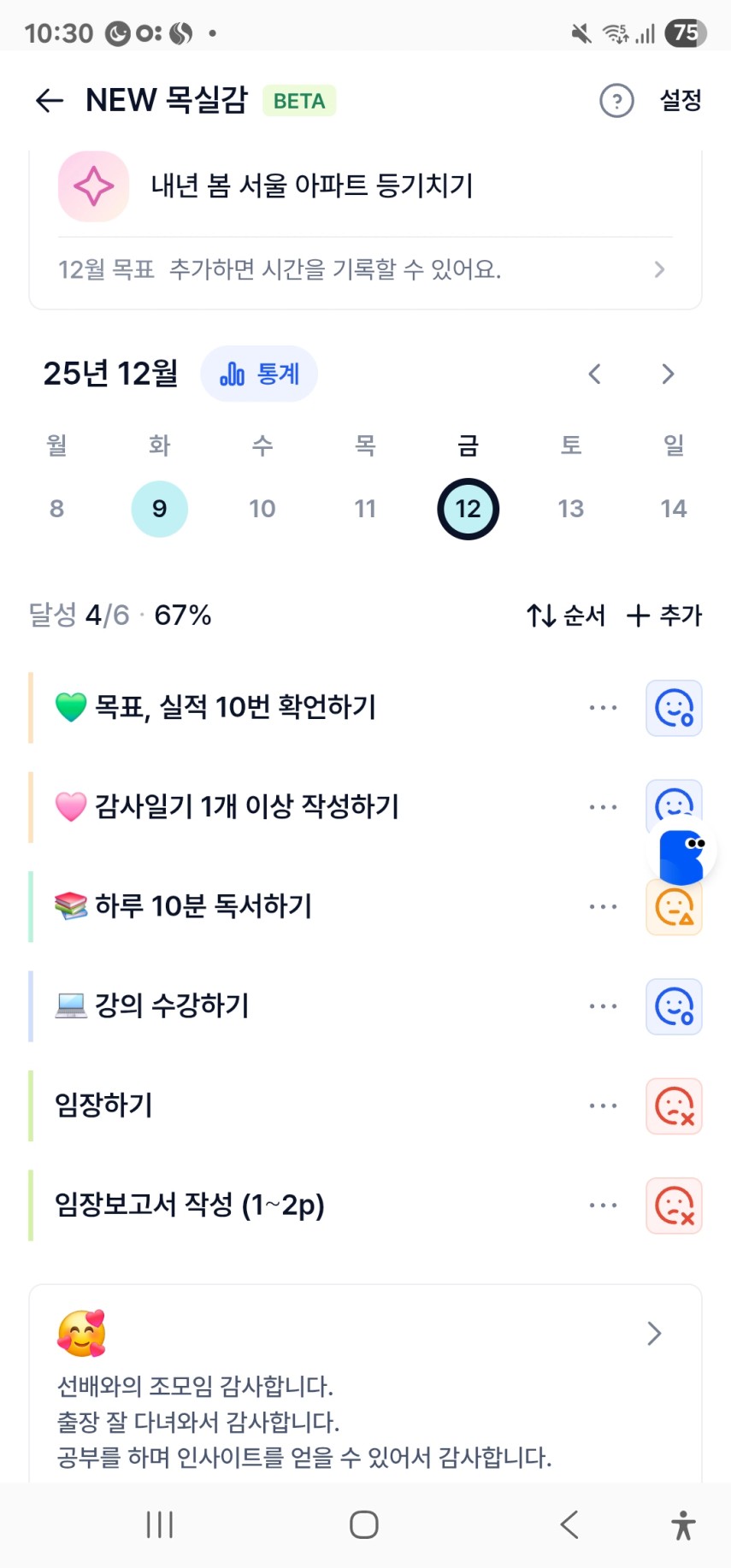The image size is (731, 1568).
Task: Tap 순서 to reorder goals
Action: 567,616
